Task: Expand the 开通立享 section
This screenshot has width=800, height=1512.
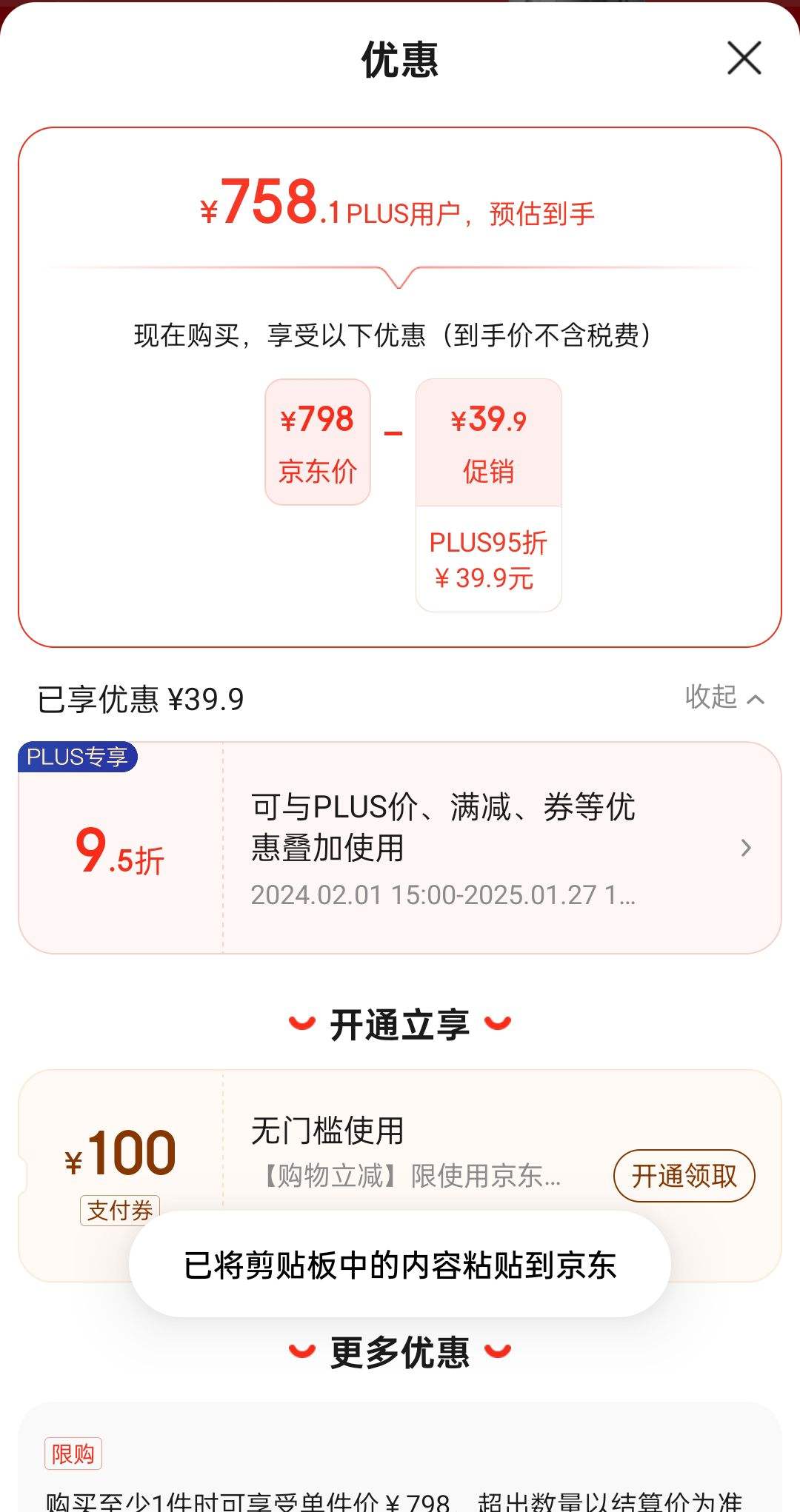Action: click(x=400, y=1023)
